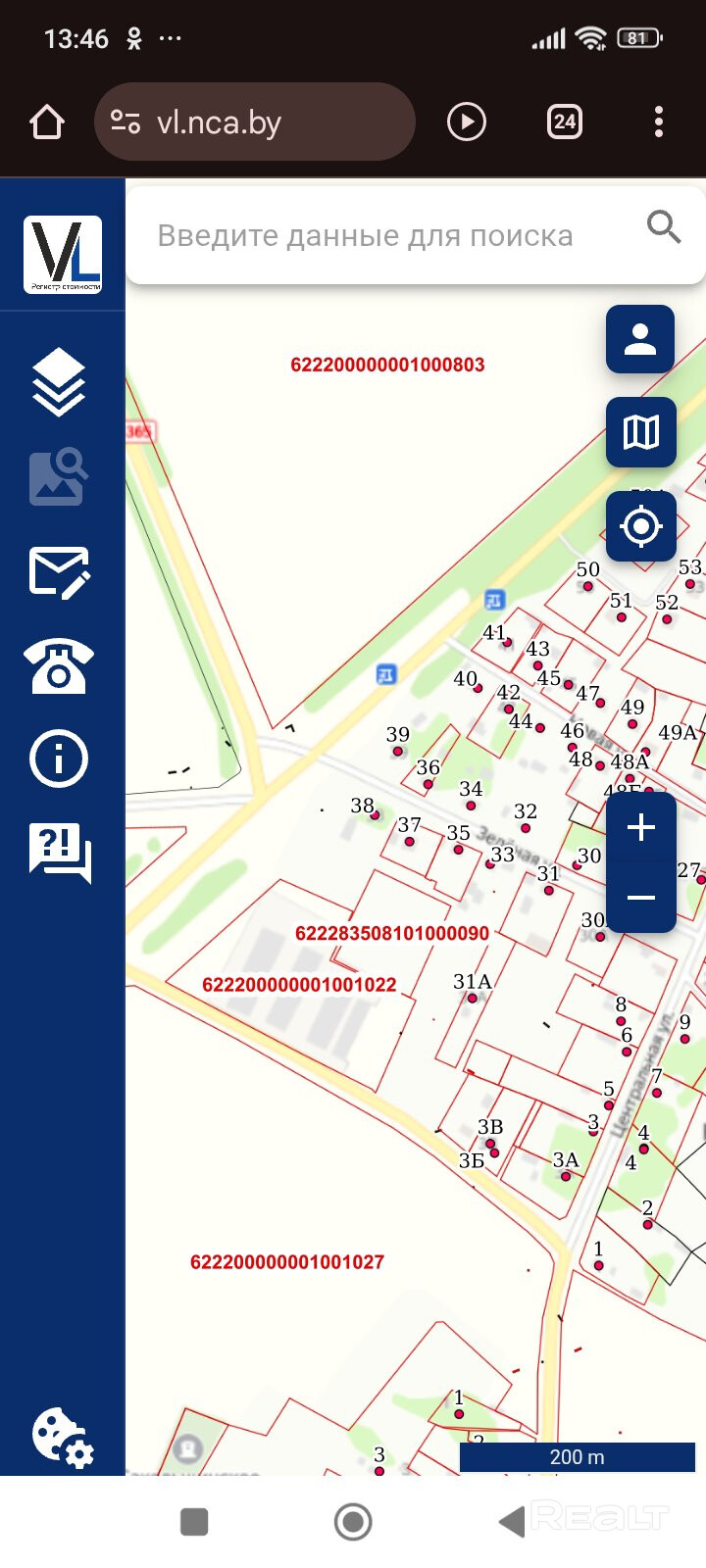Open the write message envelope icon
The image size is (706, 1568).
pos(59,572)
